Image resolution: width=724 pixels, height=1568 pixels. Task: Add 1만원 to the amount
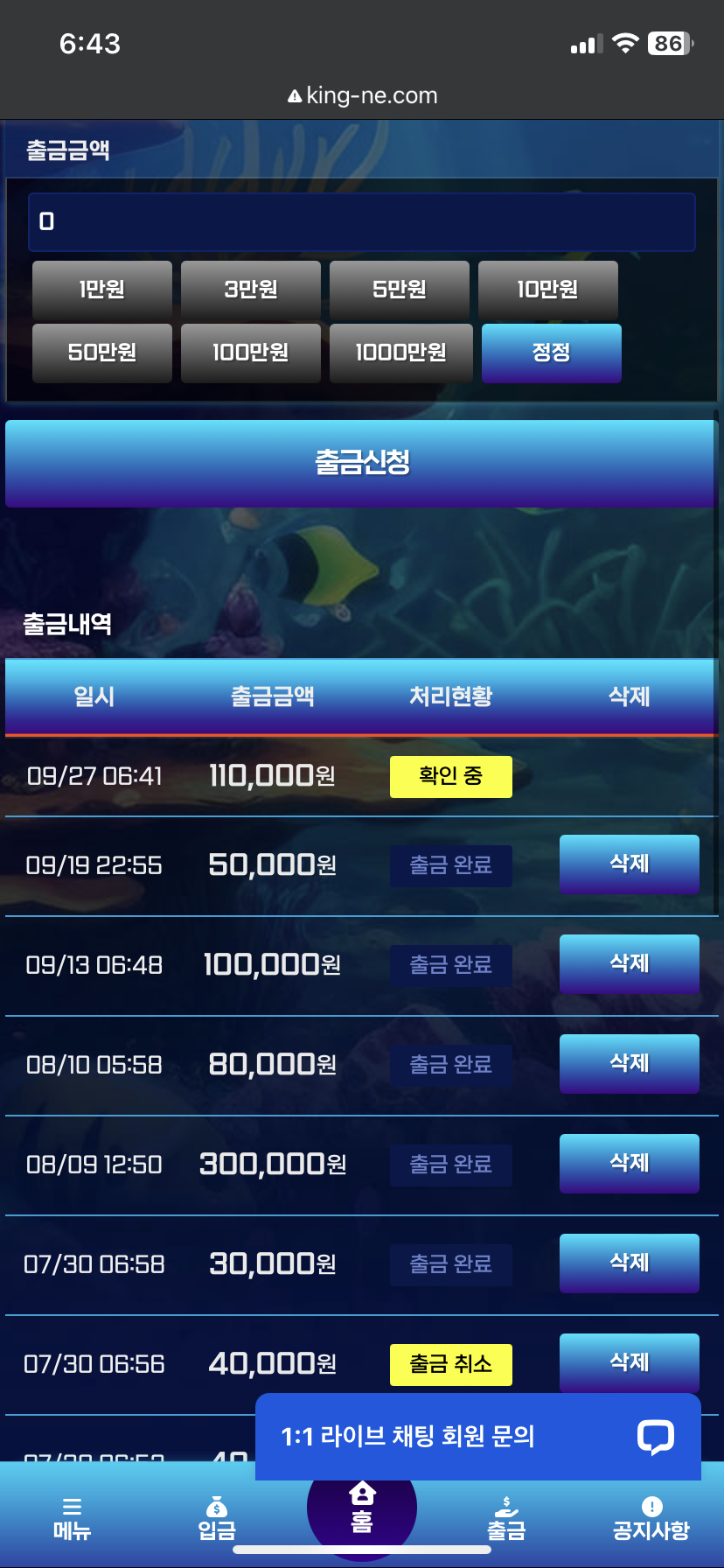point(102,290)
